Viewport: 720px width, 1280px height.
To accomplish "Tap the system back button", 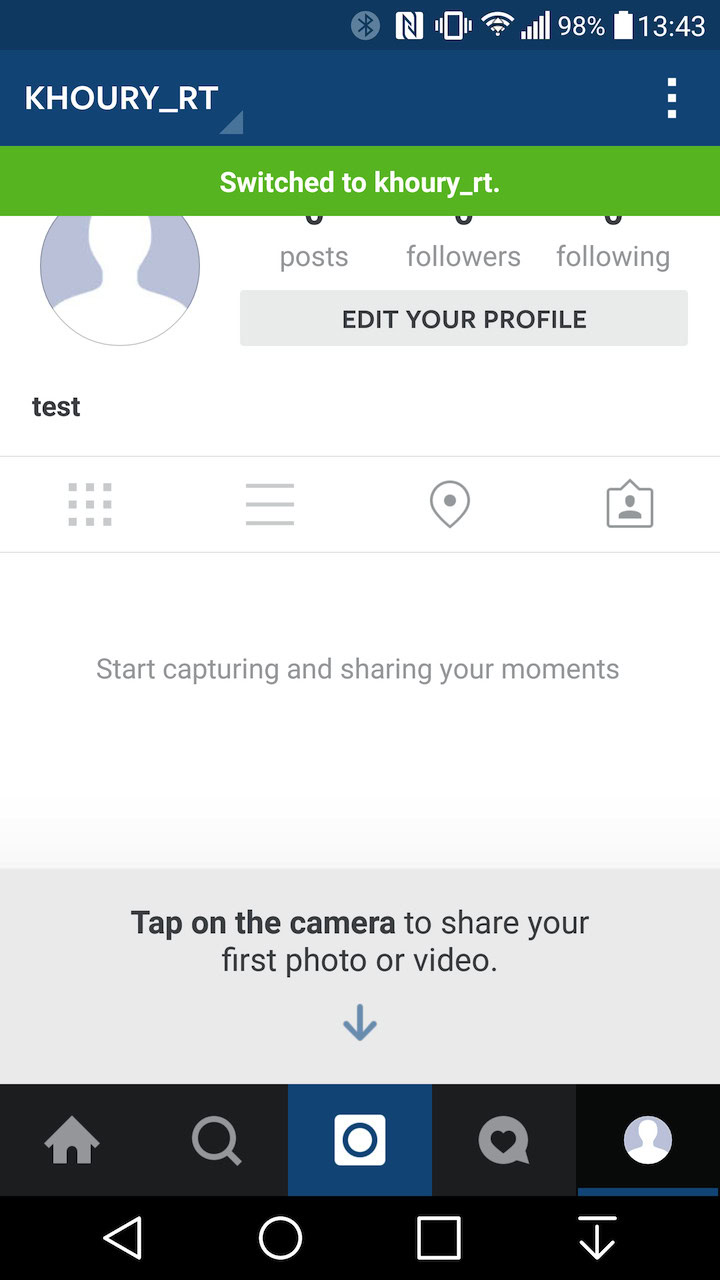I will (x=123, y=1238).
